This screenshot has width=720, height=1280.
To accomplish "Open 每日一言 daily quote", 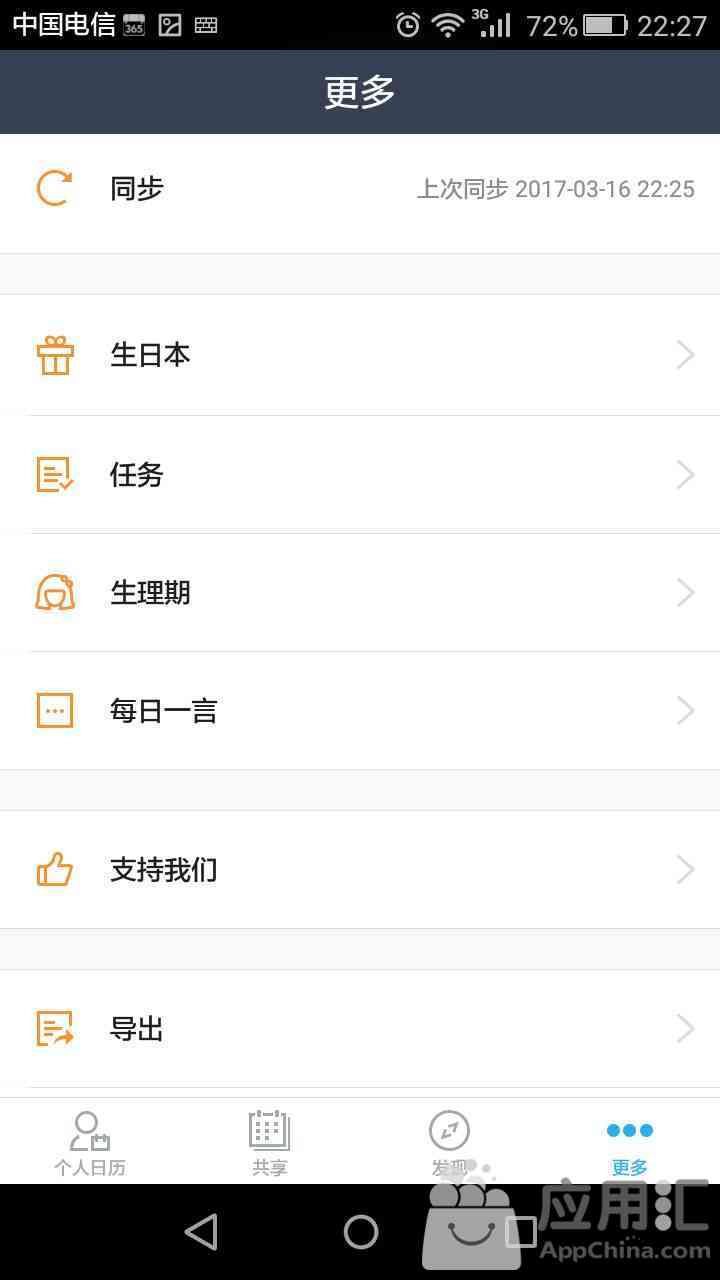I will coord(360,710).
